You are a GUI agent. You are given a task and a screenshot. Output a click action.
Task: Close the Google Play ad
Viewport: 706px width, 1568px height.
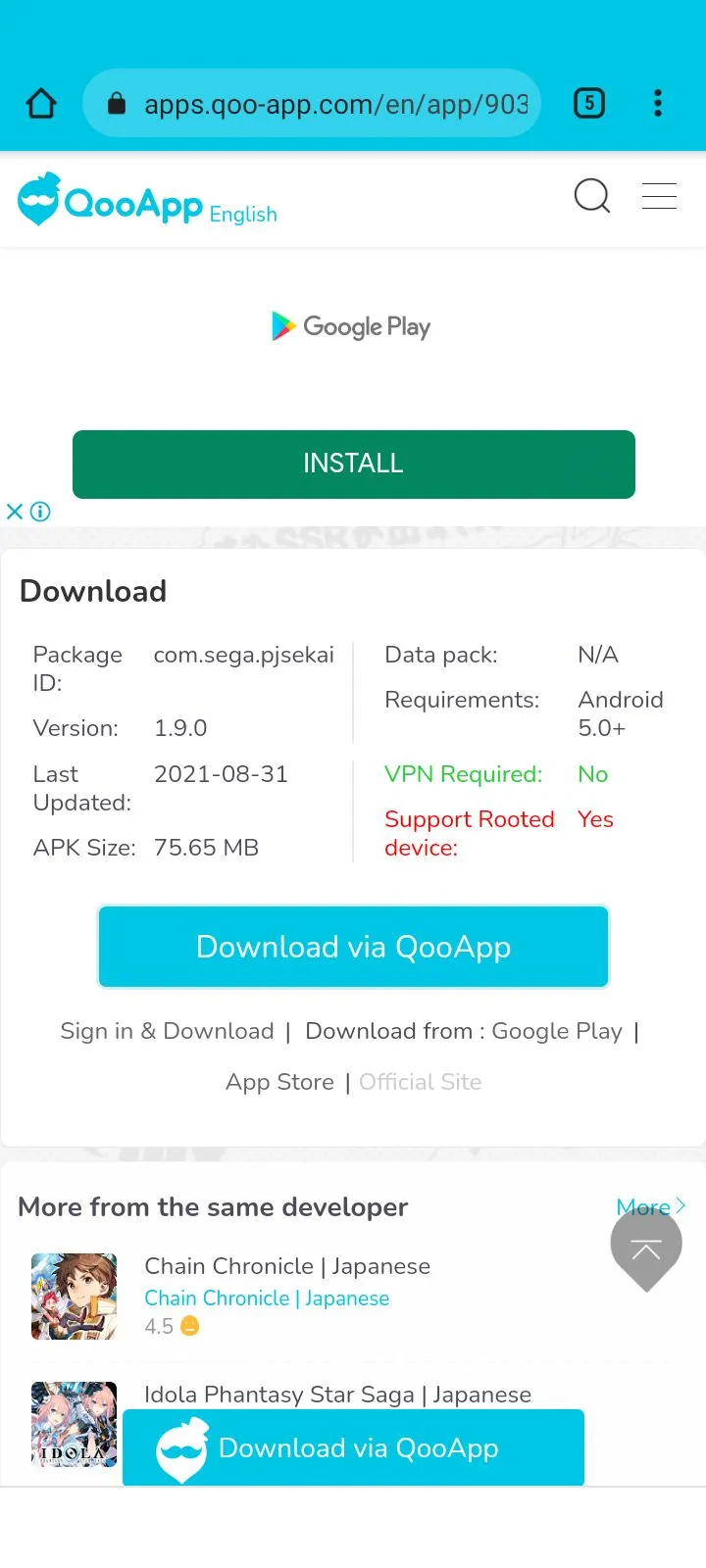click(x=14, y=511)
